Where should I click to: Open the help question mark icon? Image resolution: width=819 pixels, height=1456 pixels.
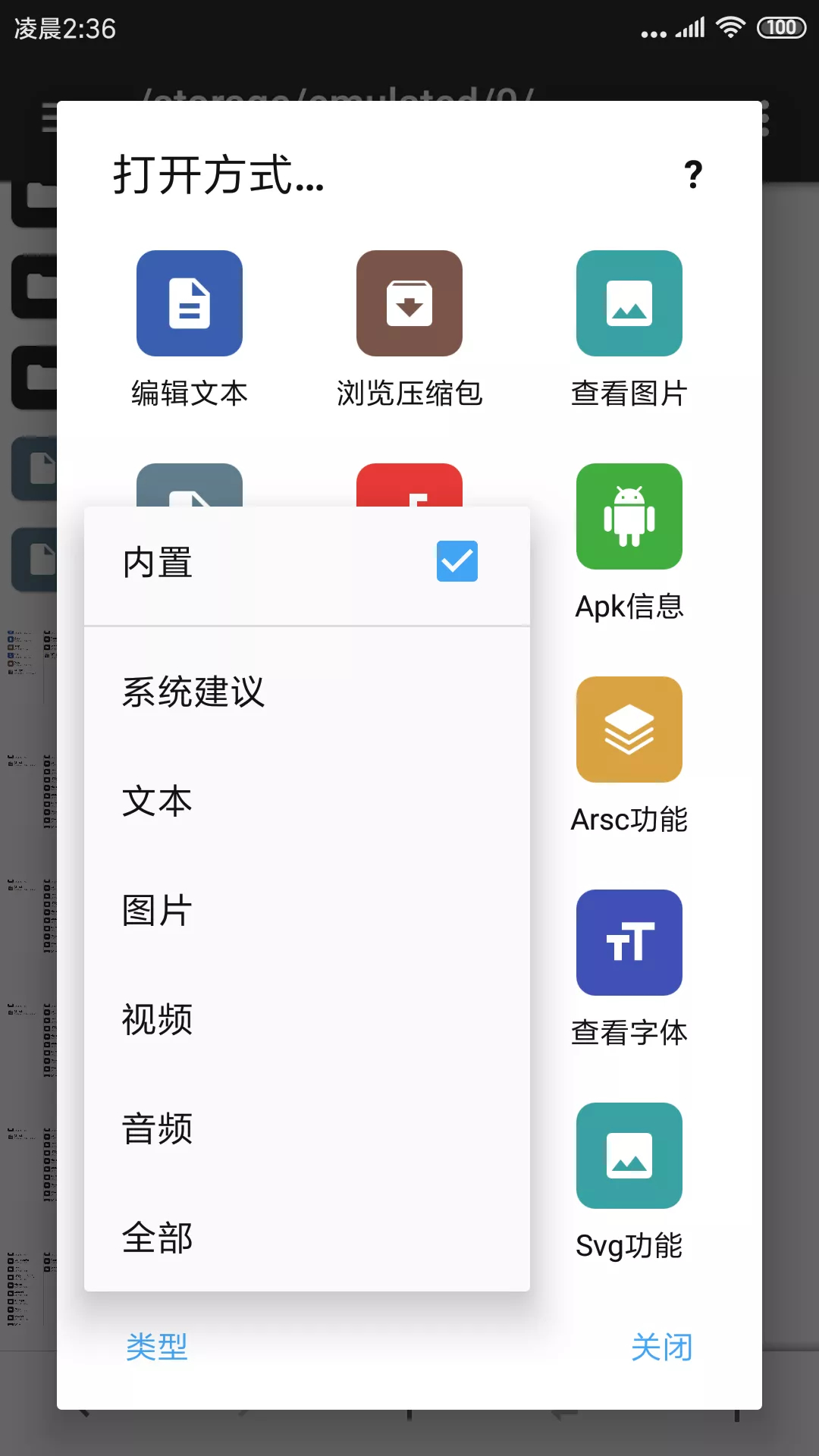693,175
